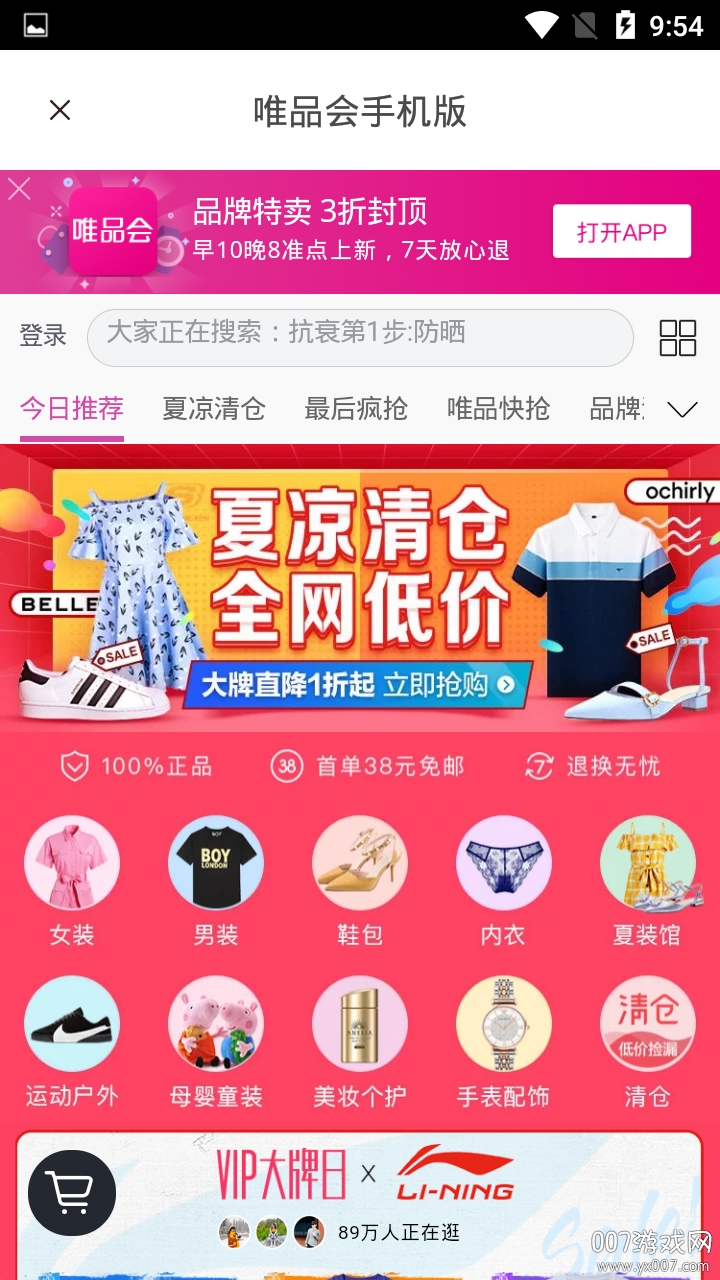The height and width of the screenshot is (1280, 720).
Task: Switch to the 最后疯抢 tab
Action: click(x=356, y=409)
